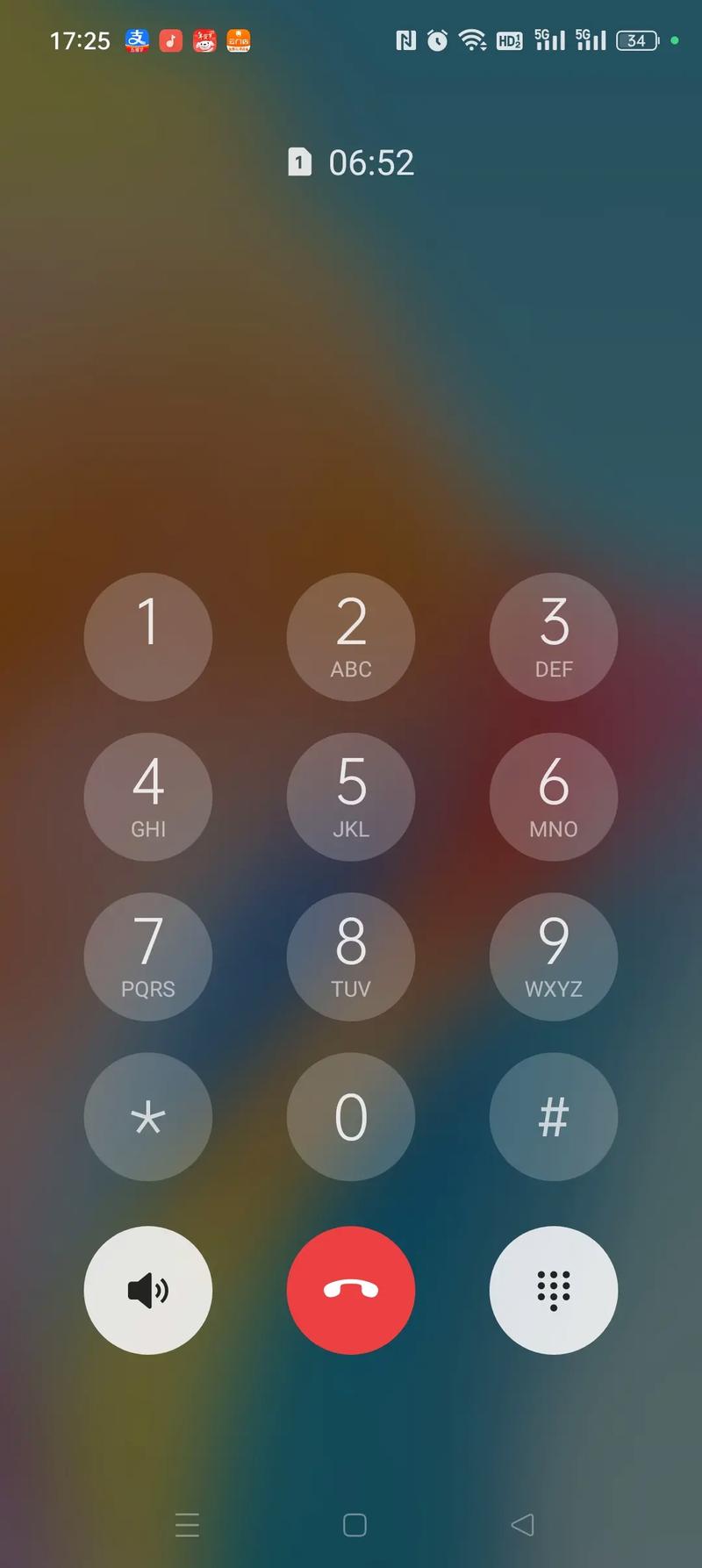Go back using the system back button
Viewport: 702px width, 1568px height.
tap(522, 1524)
